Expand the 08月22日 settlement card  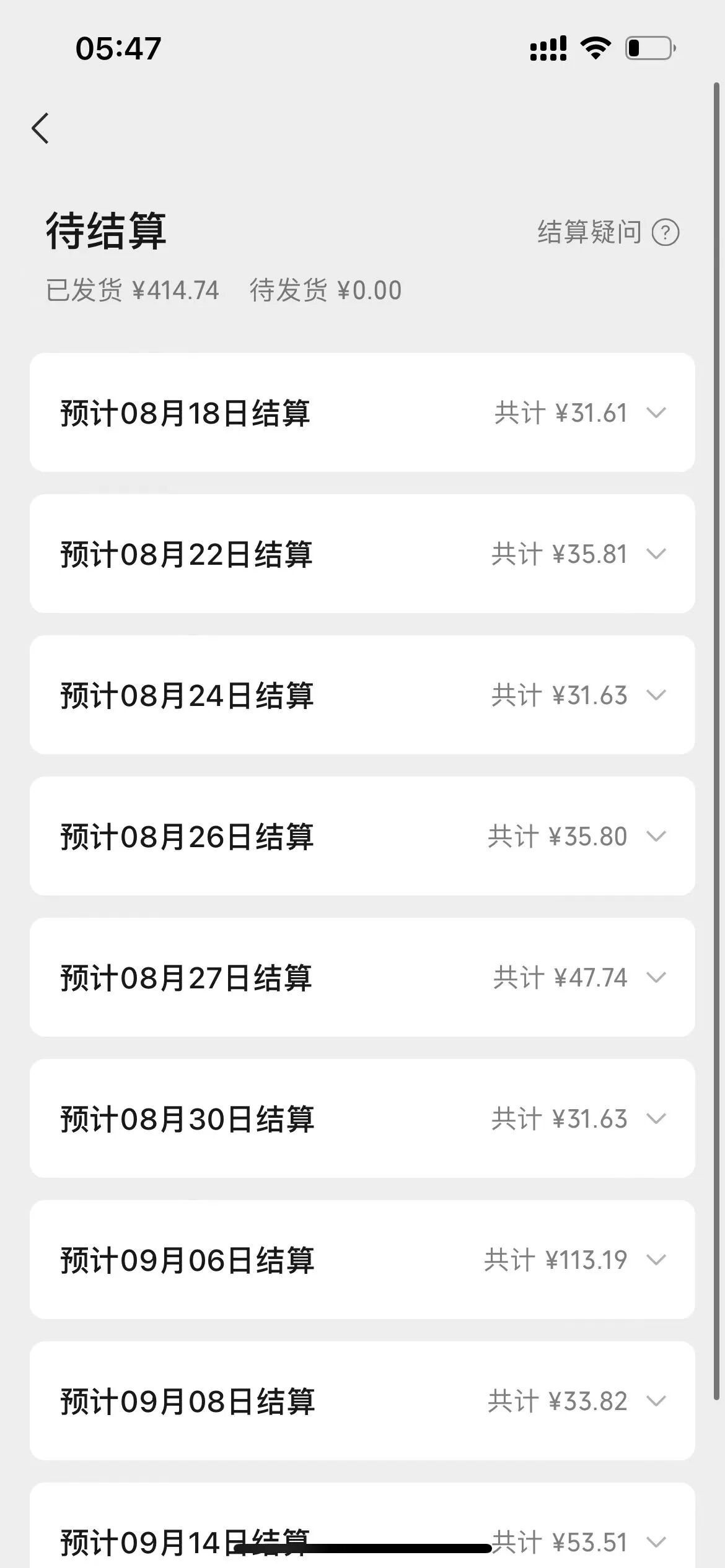point(656,554)
